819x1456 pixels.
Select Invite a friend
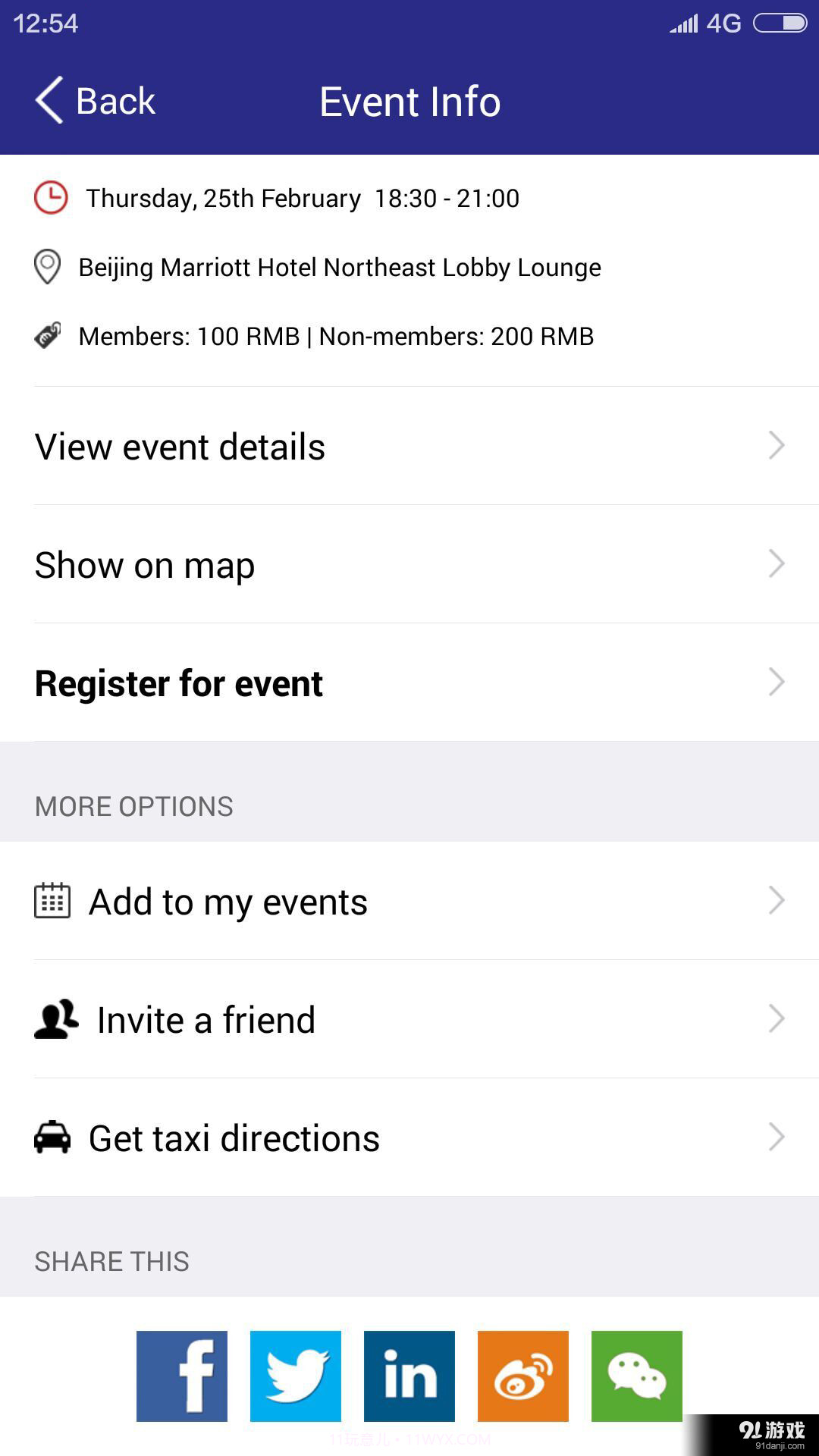tap(205, 1019)
